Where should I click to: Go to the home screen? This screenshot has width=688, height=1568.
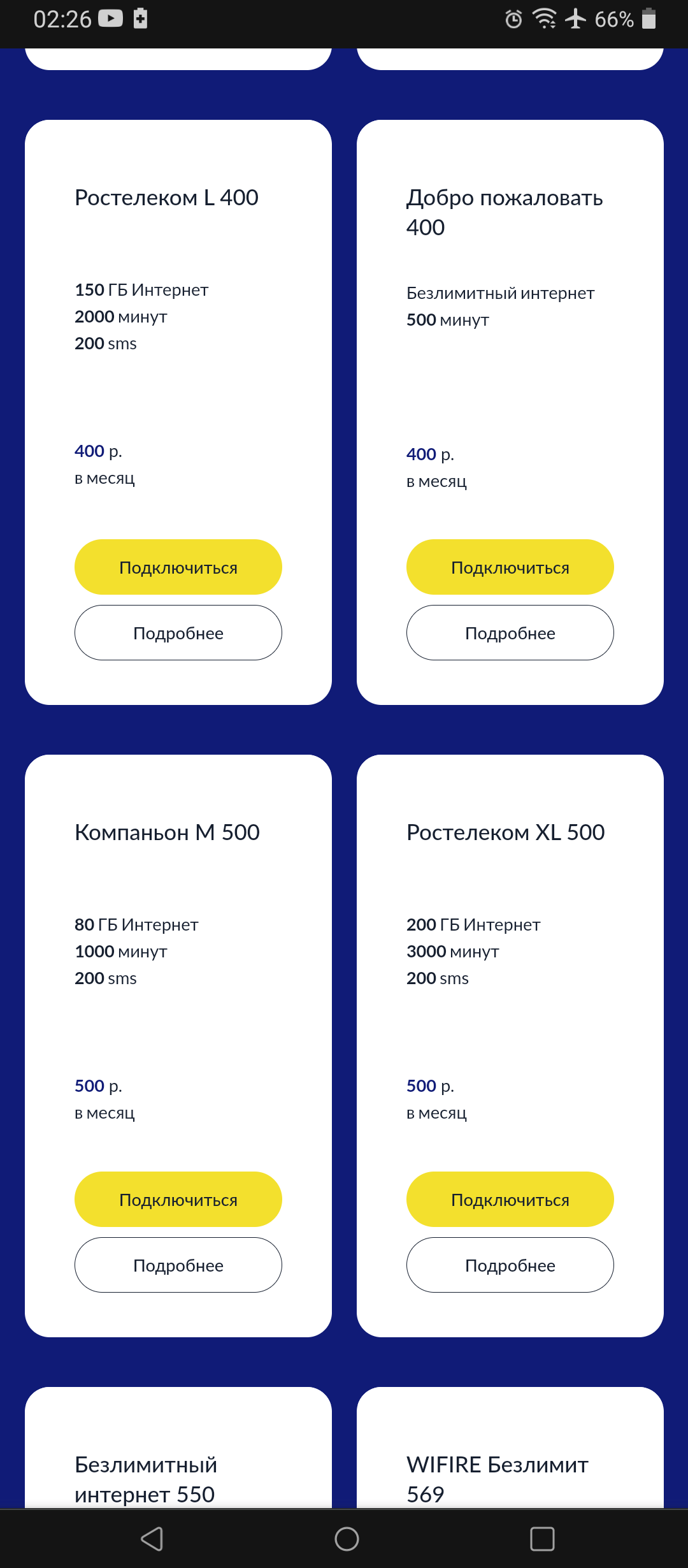[347, 1539]
